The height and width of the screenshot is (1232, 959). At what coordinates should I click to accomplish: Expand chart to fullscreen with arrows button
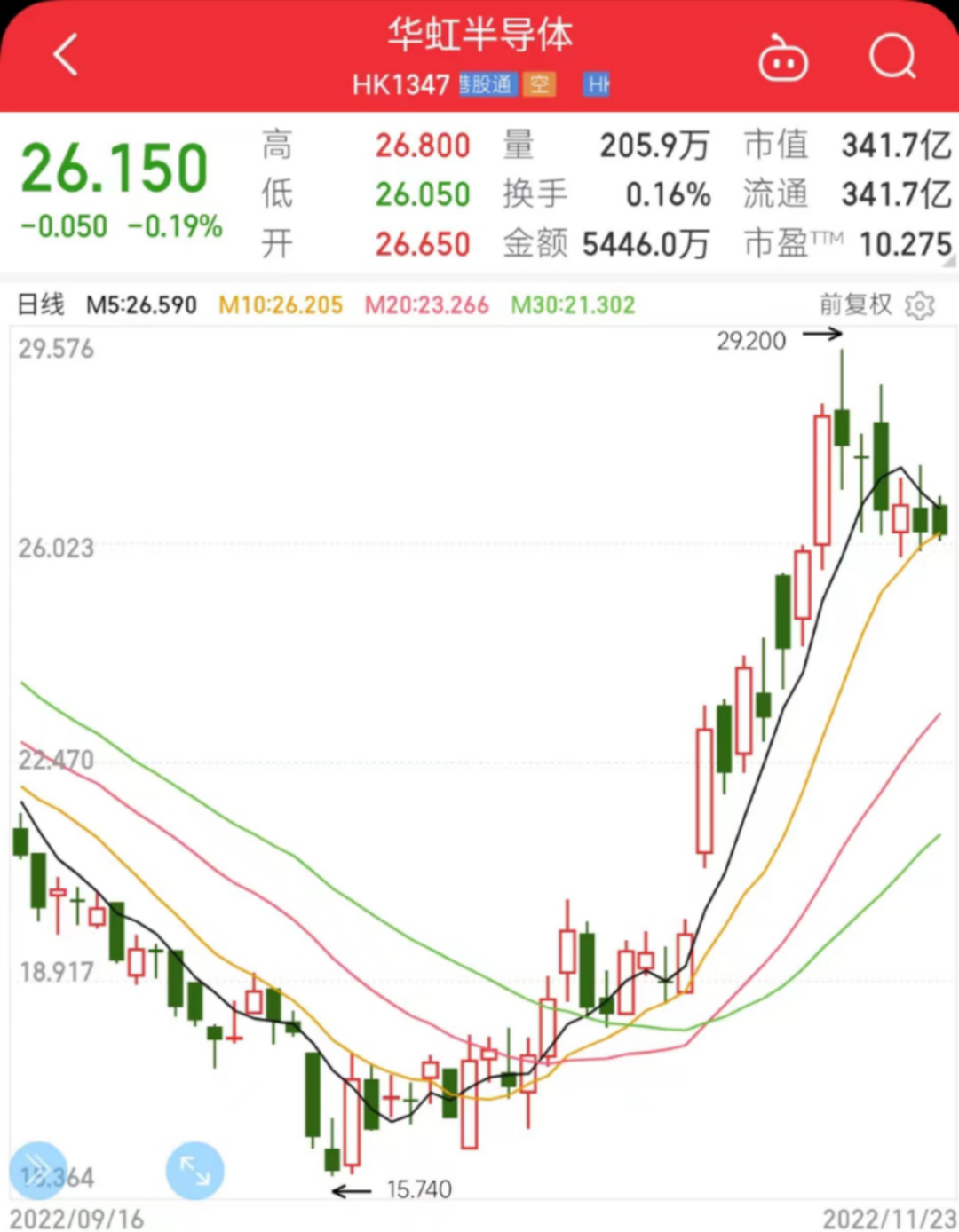tap(195, 1170)
